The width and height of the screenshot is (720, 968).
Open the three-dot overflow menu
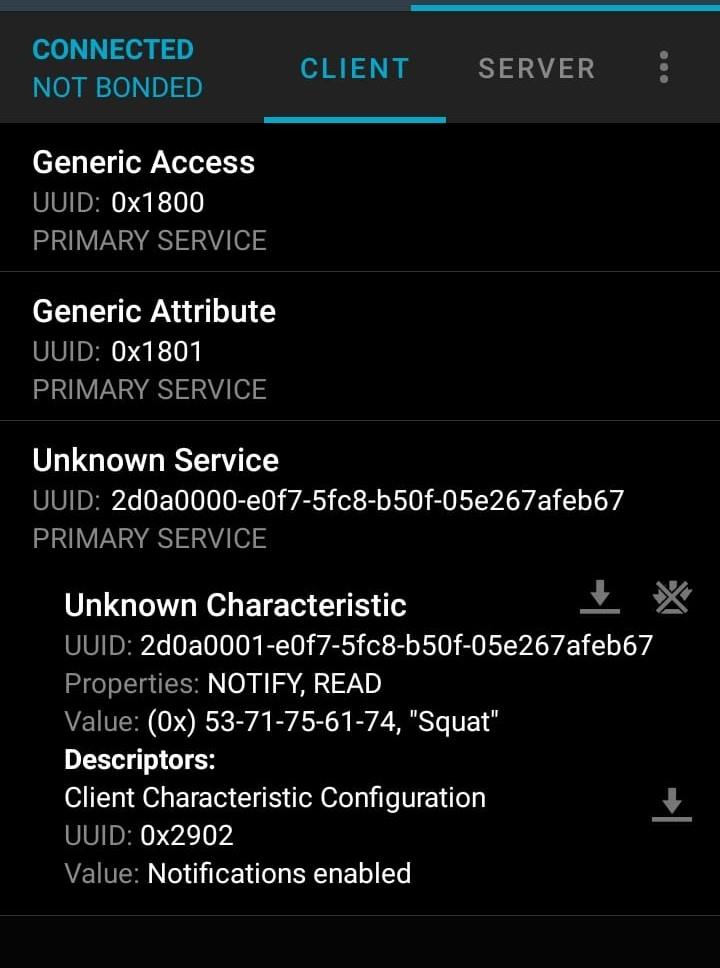(x=663, y=67)
